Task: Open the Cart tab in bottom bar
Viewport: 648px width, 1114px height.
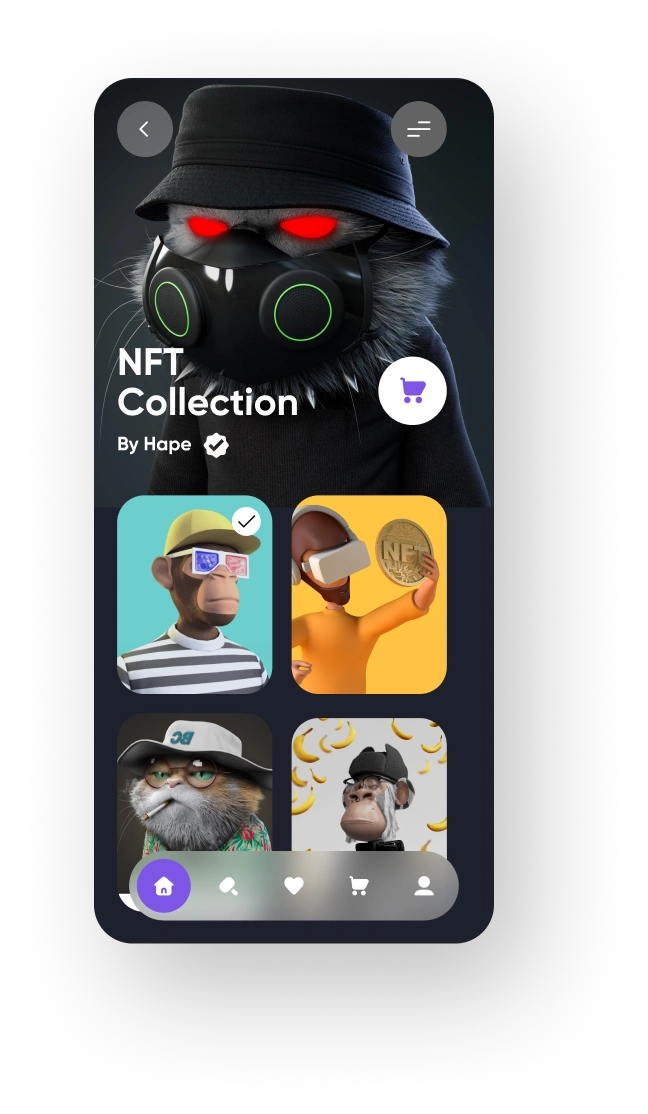Action: pyautogui.click(x=359, y=886)
